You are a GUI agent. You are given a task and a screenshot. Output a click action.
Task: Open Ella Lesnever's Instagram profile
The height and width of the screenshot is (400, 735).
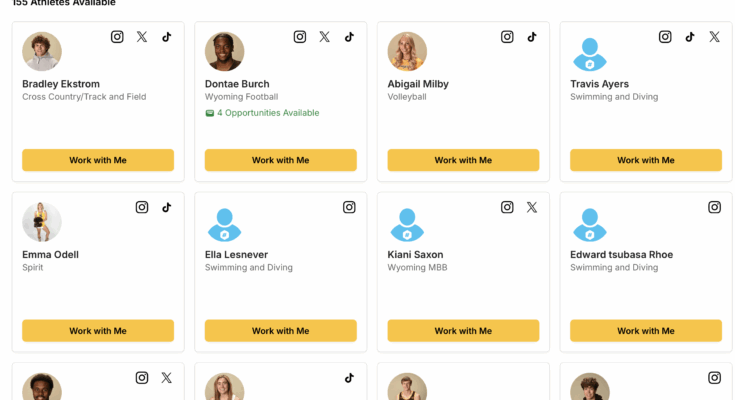coord(349,208)
